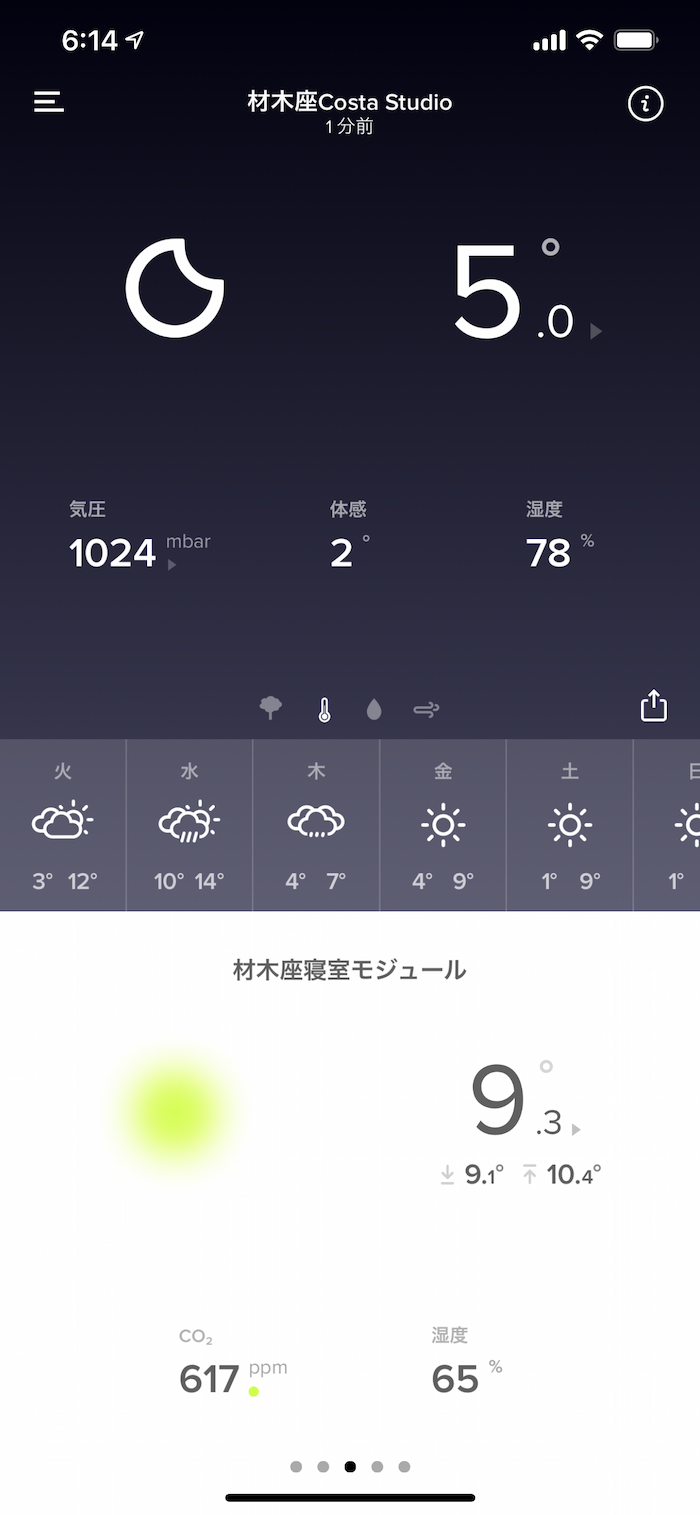Open the 火 (Tuesday) forecast

[x=63, y=825]
